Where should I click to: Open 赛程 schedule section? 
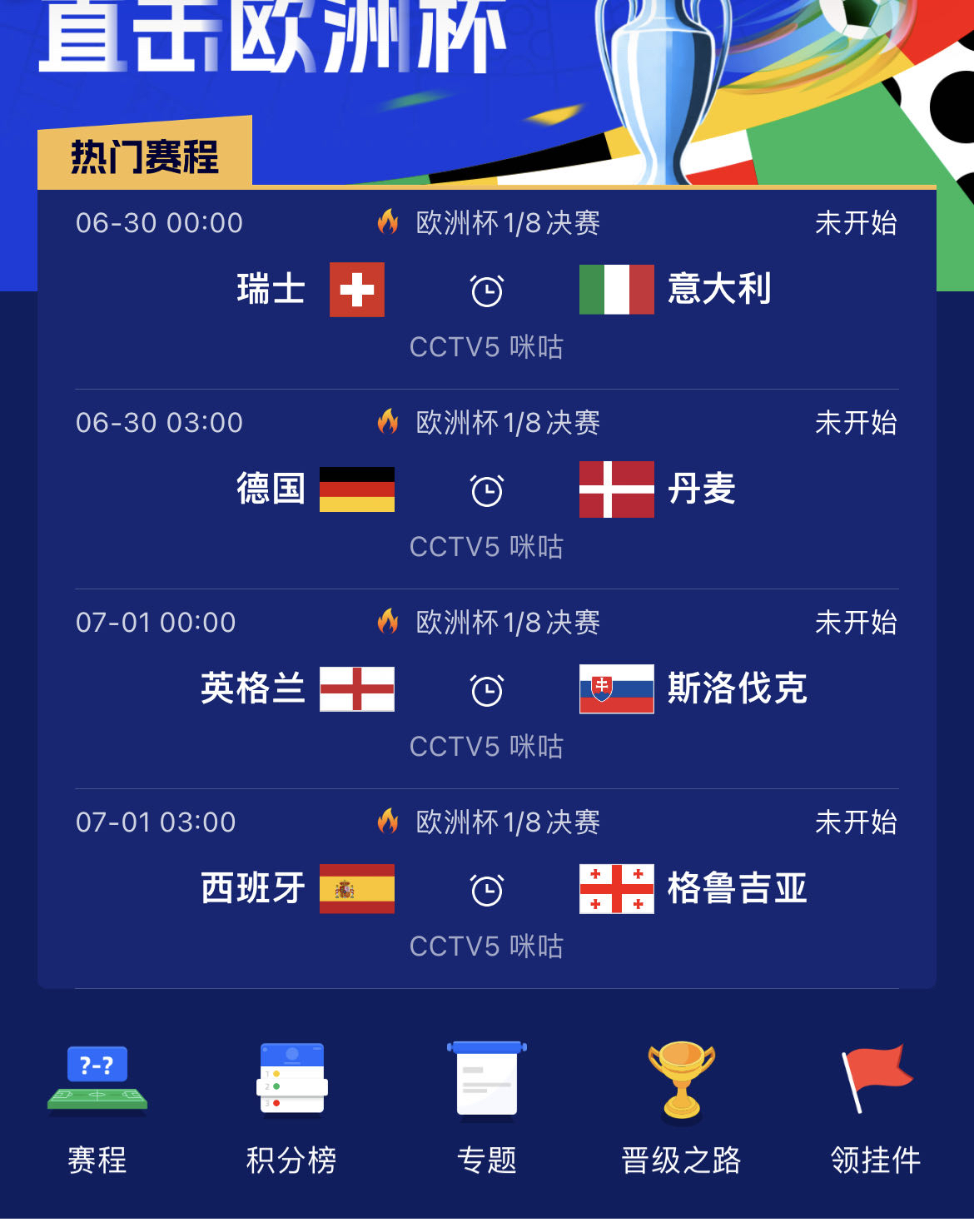pyautogui.click(x=97, y=1107)
